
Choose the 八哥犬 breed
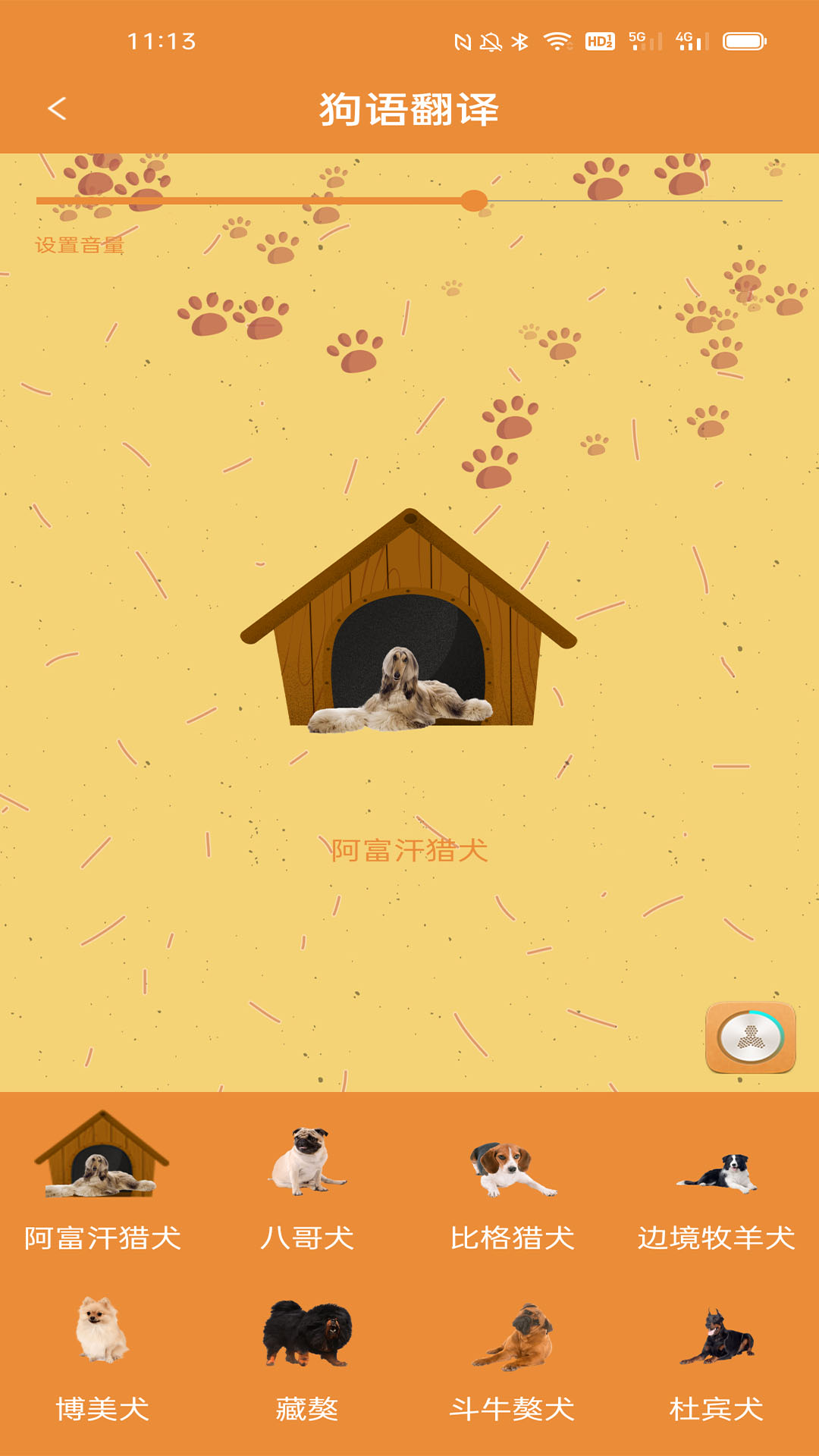(x=307, y=1183)
